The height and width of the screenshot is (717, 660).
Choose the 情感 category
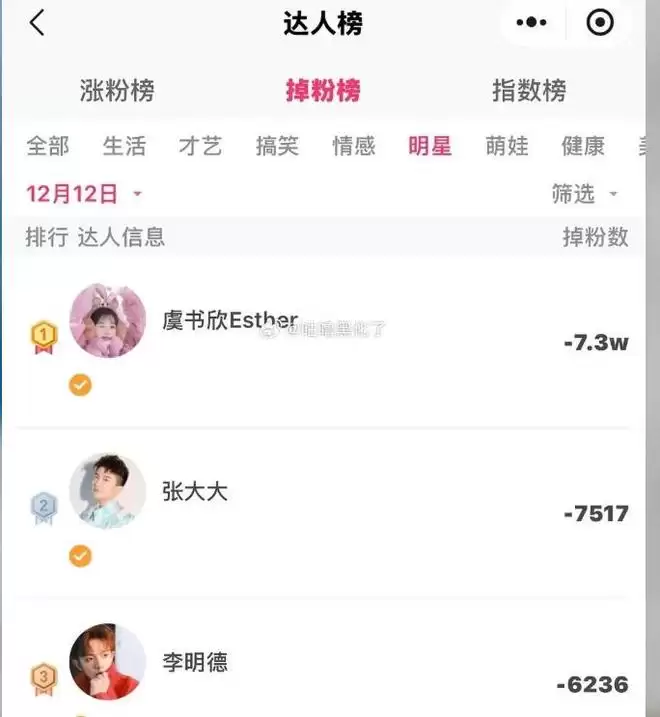pos(354,146)
